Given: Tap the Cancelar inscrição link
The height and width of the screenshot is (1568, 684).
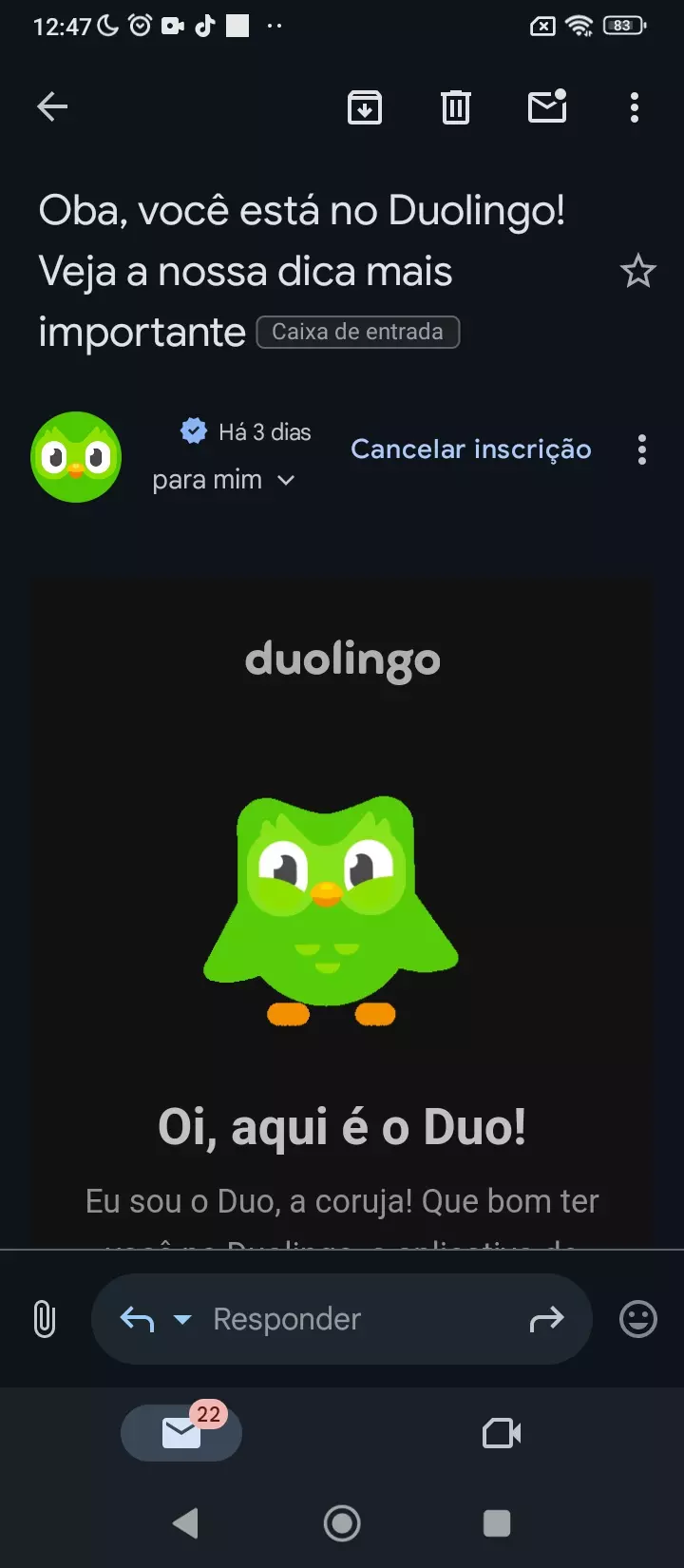Looking at the screenshot, I should [471, 449].
